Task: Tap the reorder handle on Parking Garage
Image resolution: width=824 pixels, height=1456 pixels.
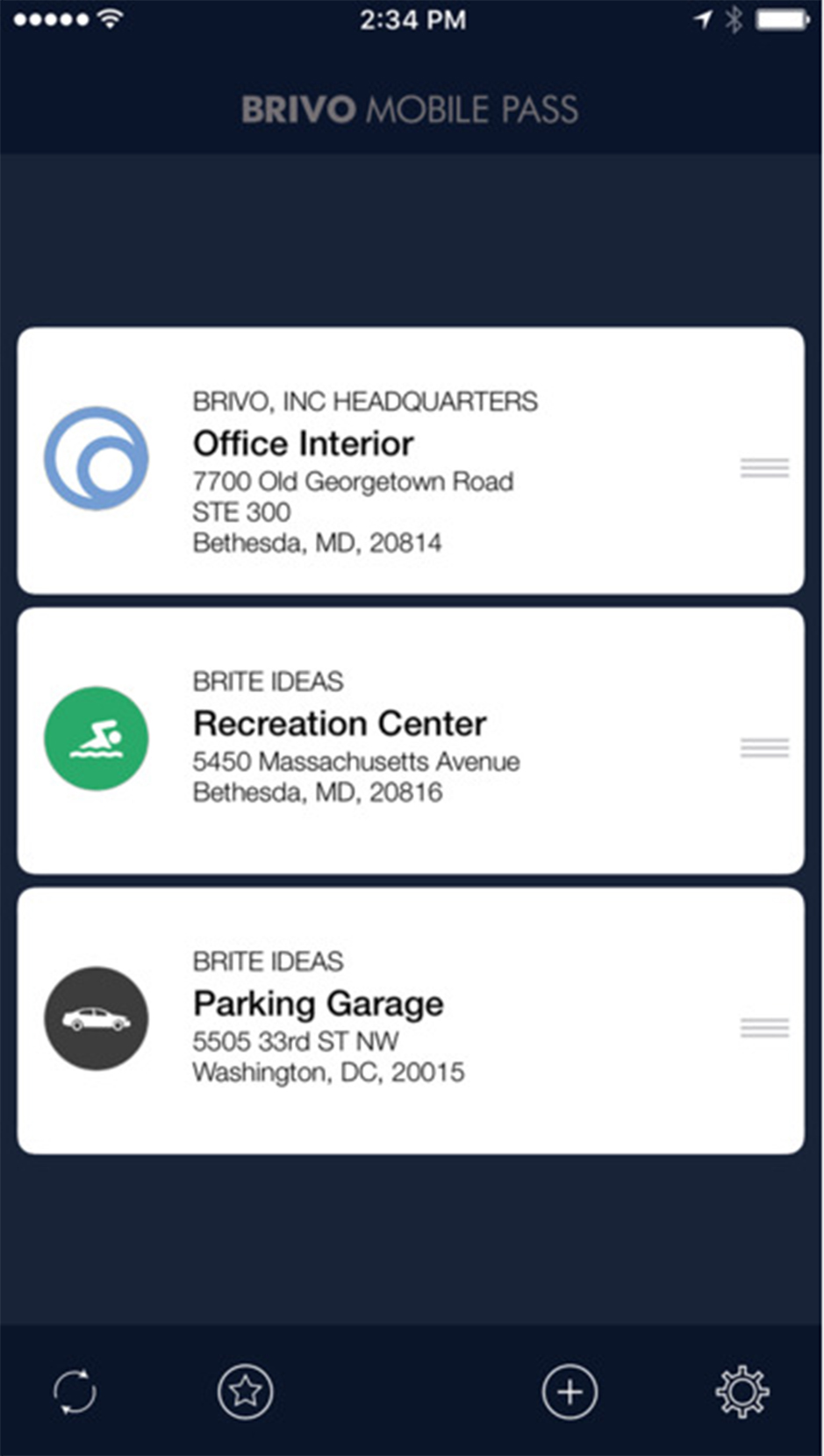Action: (x=764, y=1027)
